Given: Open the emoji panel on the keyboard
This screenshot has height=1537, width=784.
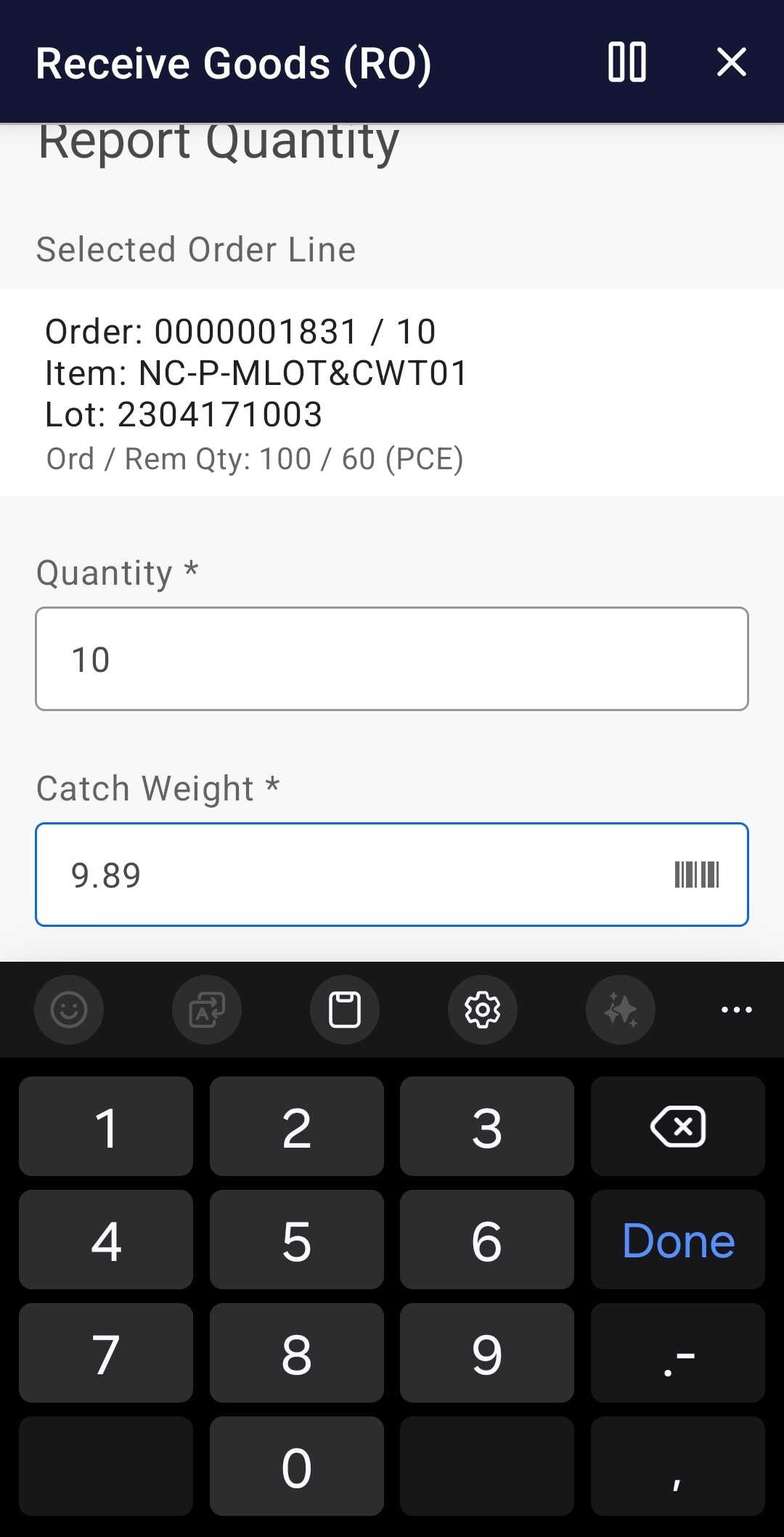Looking at the screenshot, I should click(x=69, y=1009).
